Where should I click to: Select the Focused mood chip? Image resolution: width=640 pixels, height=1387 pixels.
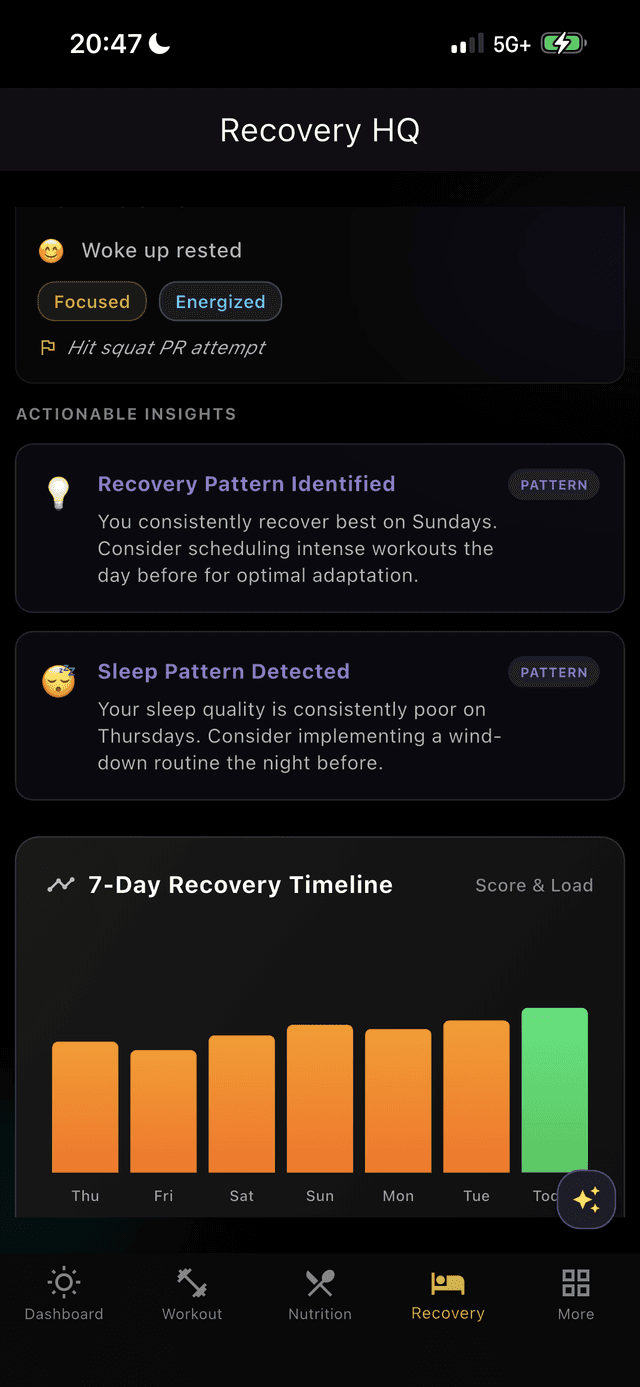pos(92,302)
